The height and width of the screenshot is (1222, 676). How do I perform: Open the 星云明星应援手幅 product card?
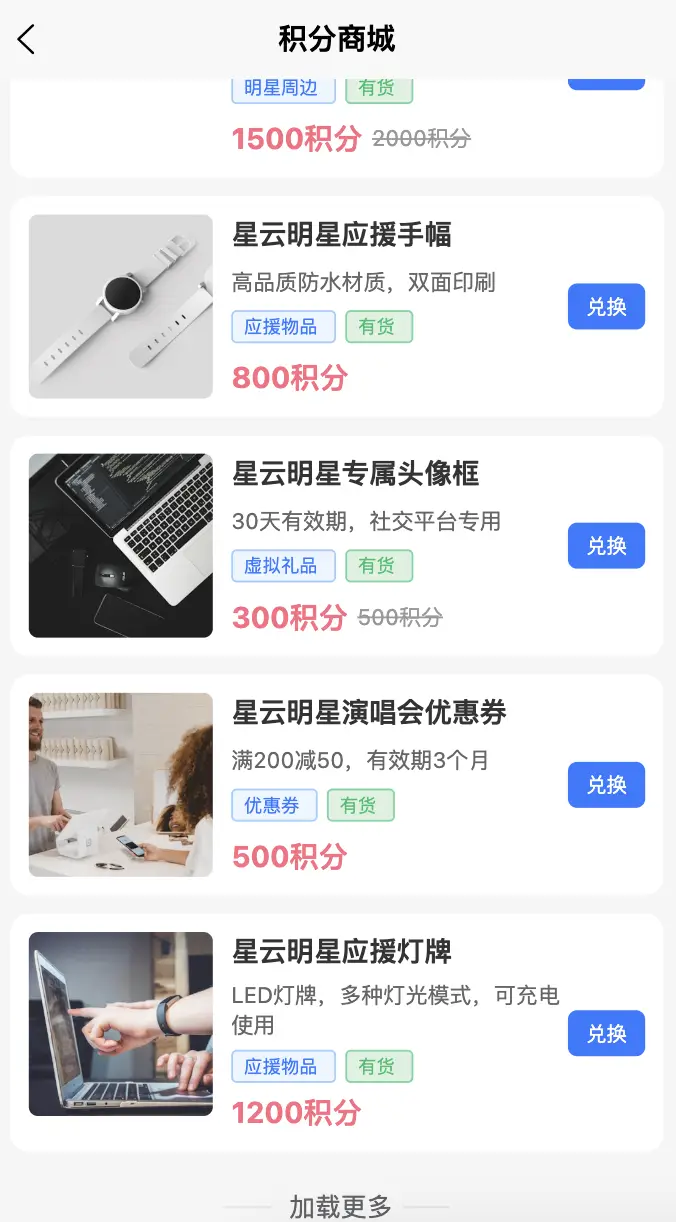click(342, 235)
